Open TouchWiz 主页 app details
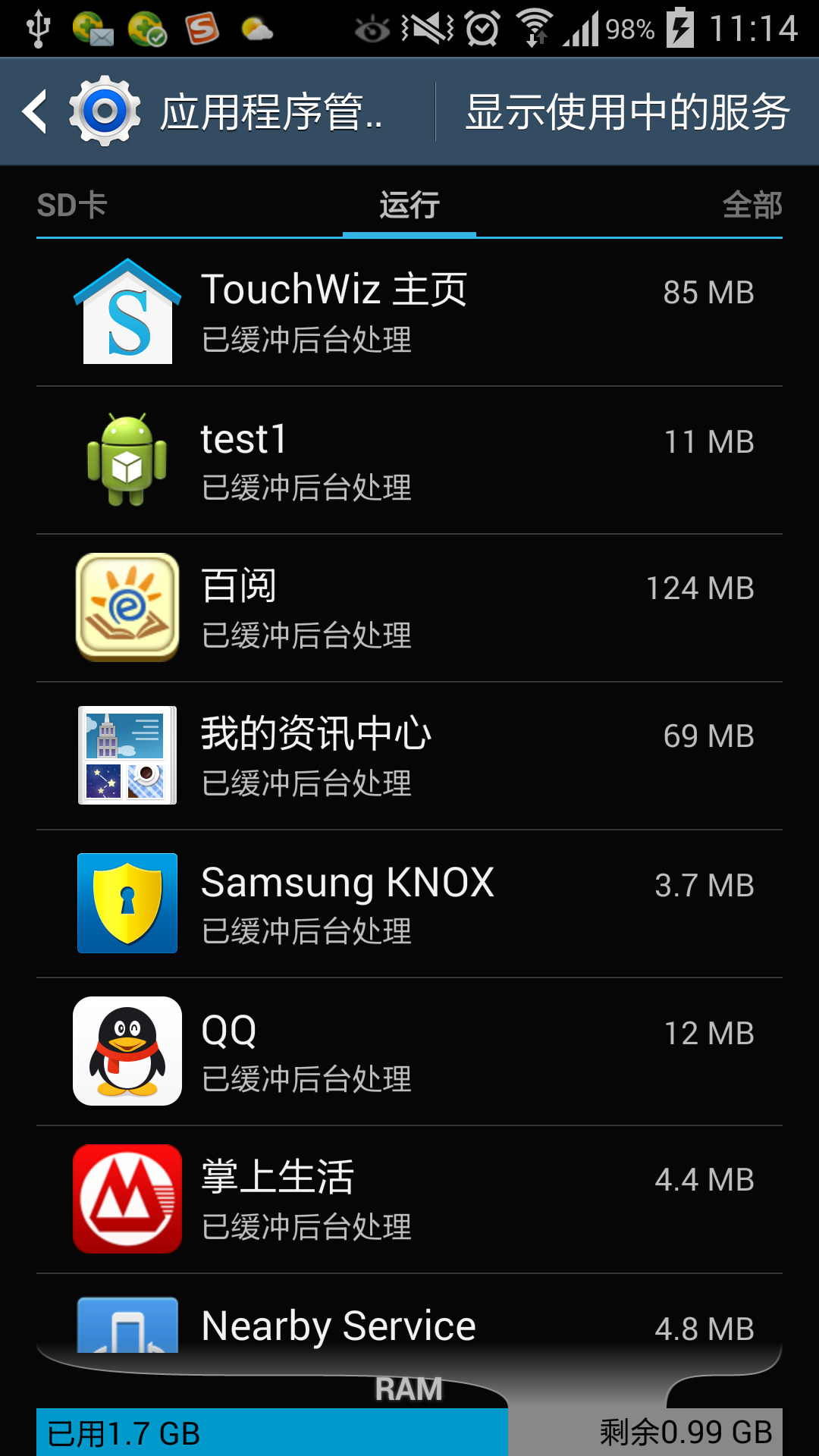 pos(409,311)
